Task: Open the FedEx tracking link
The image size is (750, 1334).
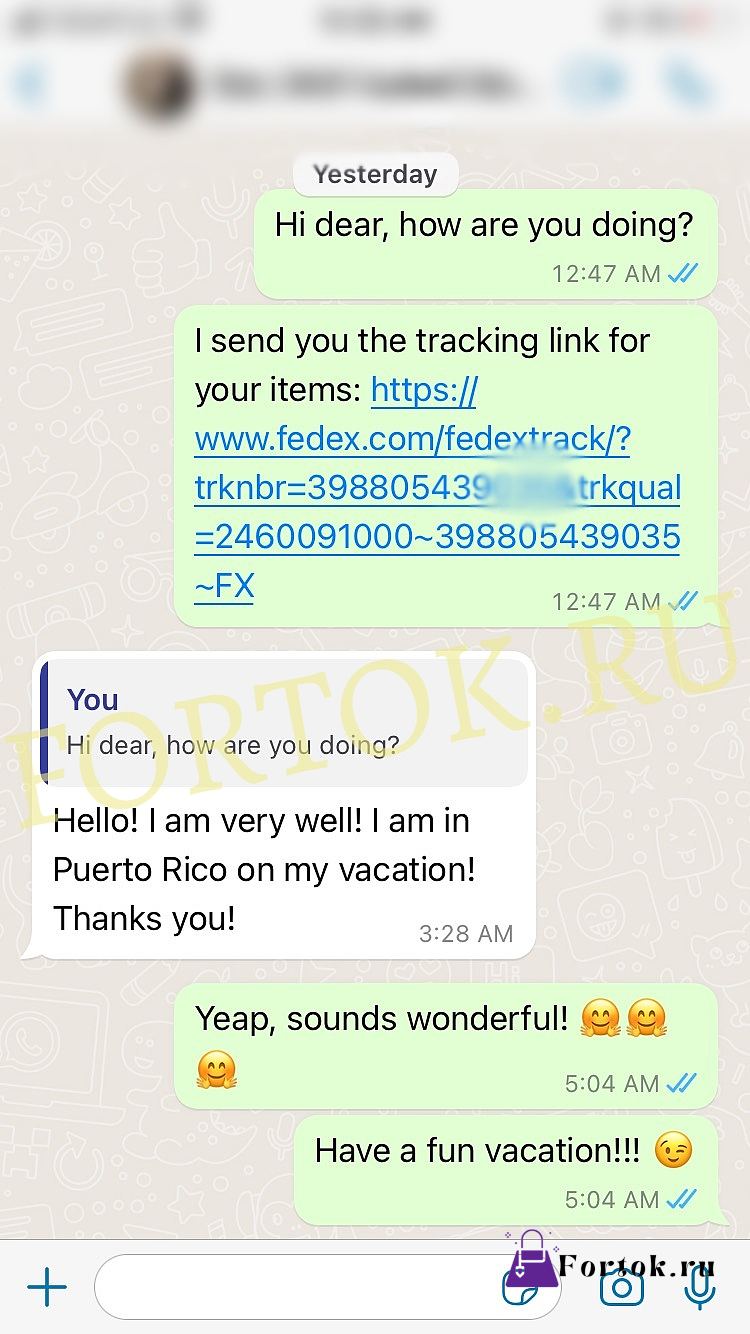Action: (x=437, y=488)
